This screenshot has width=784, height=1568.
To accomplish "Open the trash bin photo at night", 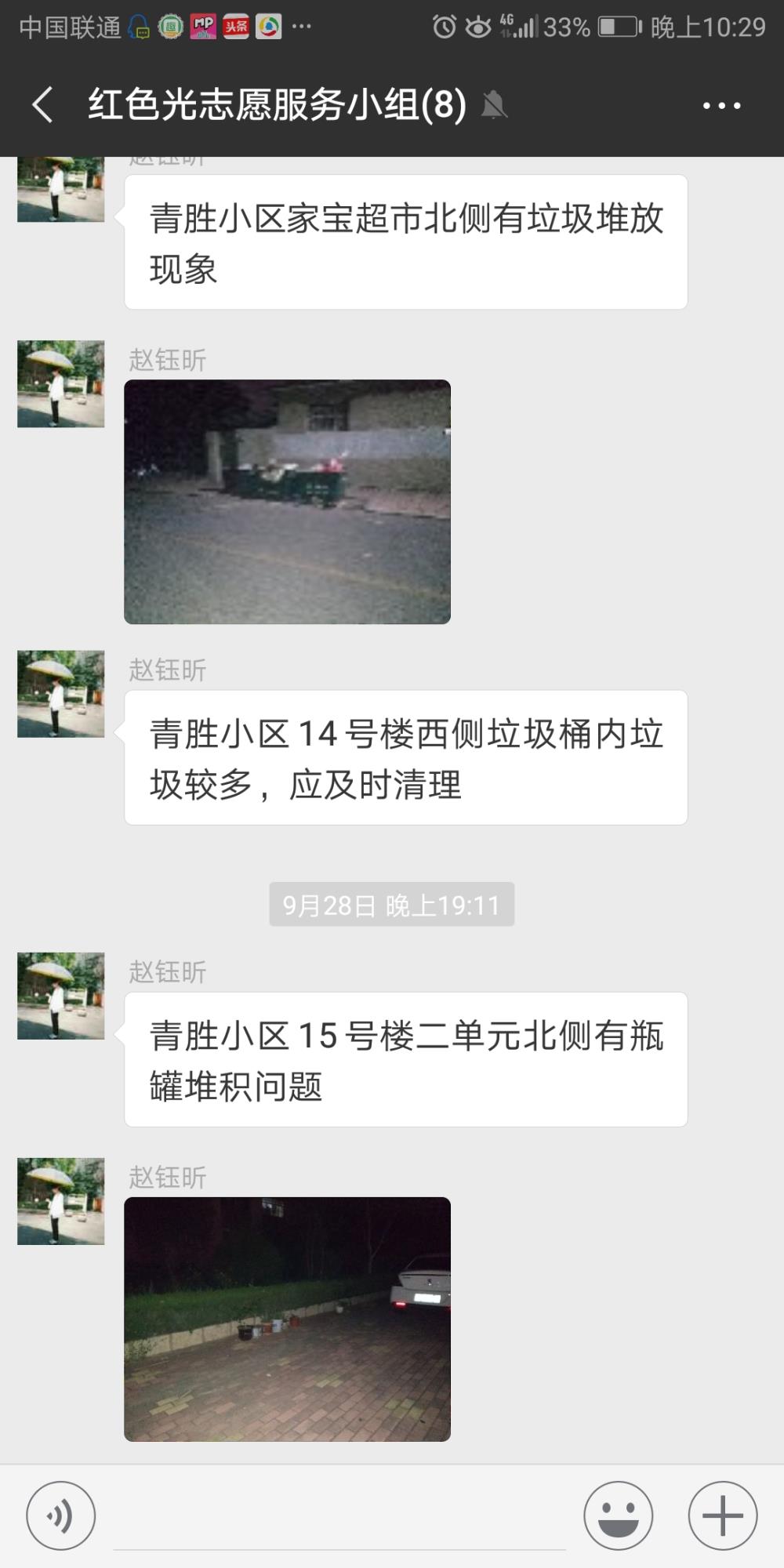I will [287, 502].
